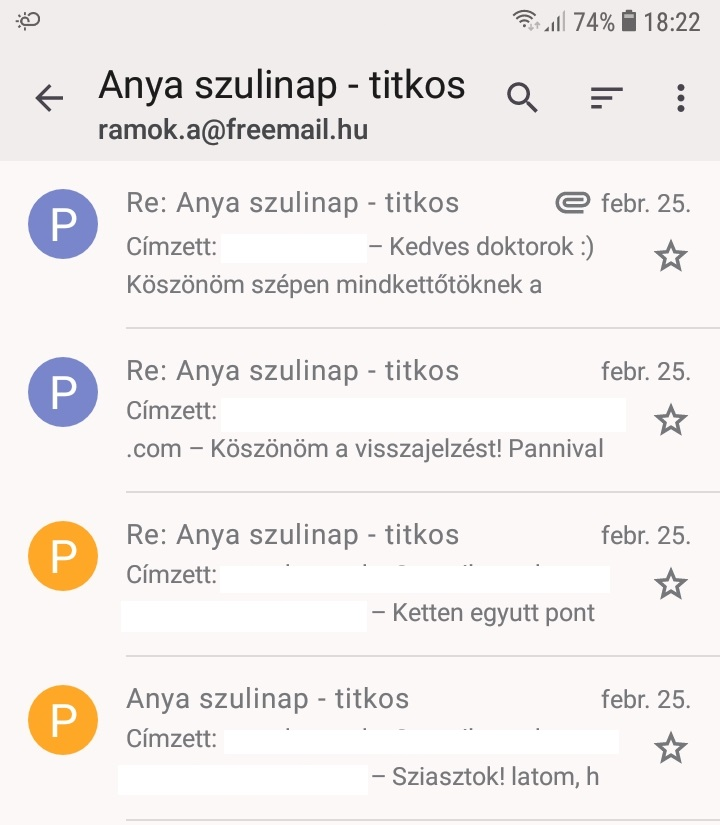This screenshot has width=720, height=825.
Task: Star the email starting "Kedves doktorok"
Action: (670, 257)
